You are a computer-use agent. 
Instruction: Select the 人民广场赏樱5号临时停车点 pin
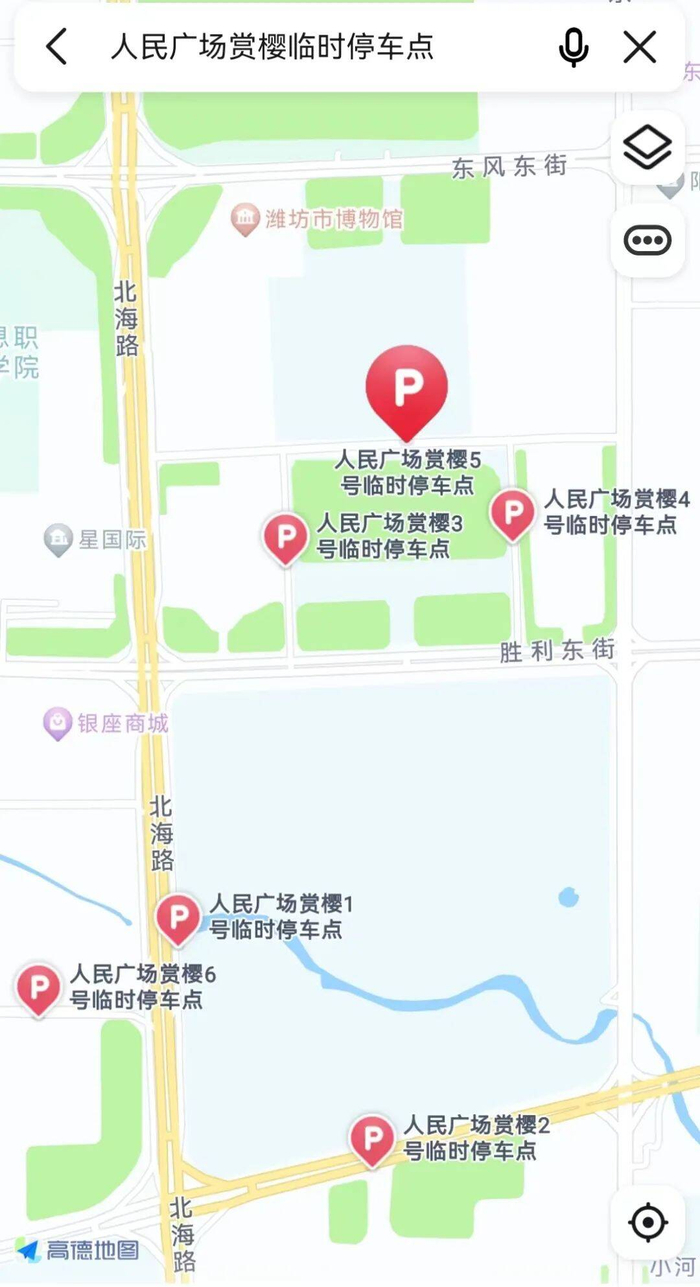tap(406, 388)
